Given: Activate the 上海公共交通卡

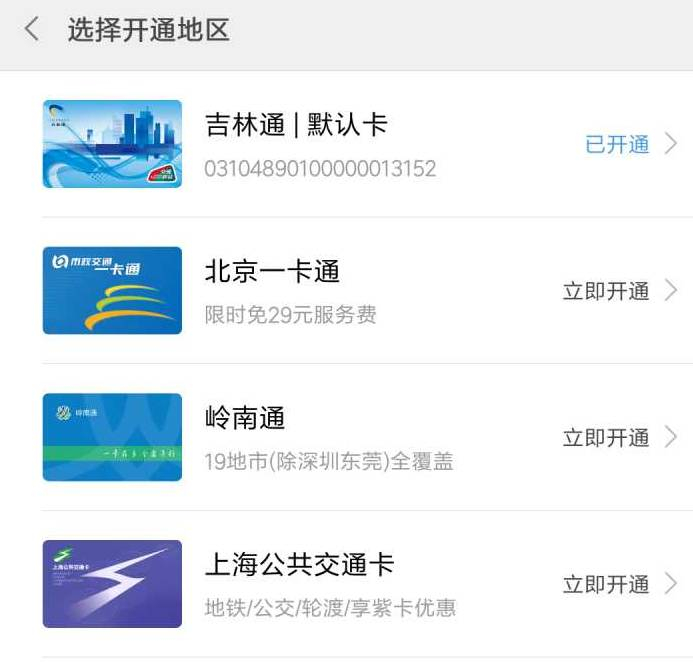Looking at the screenshot, I should (607, 584).
